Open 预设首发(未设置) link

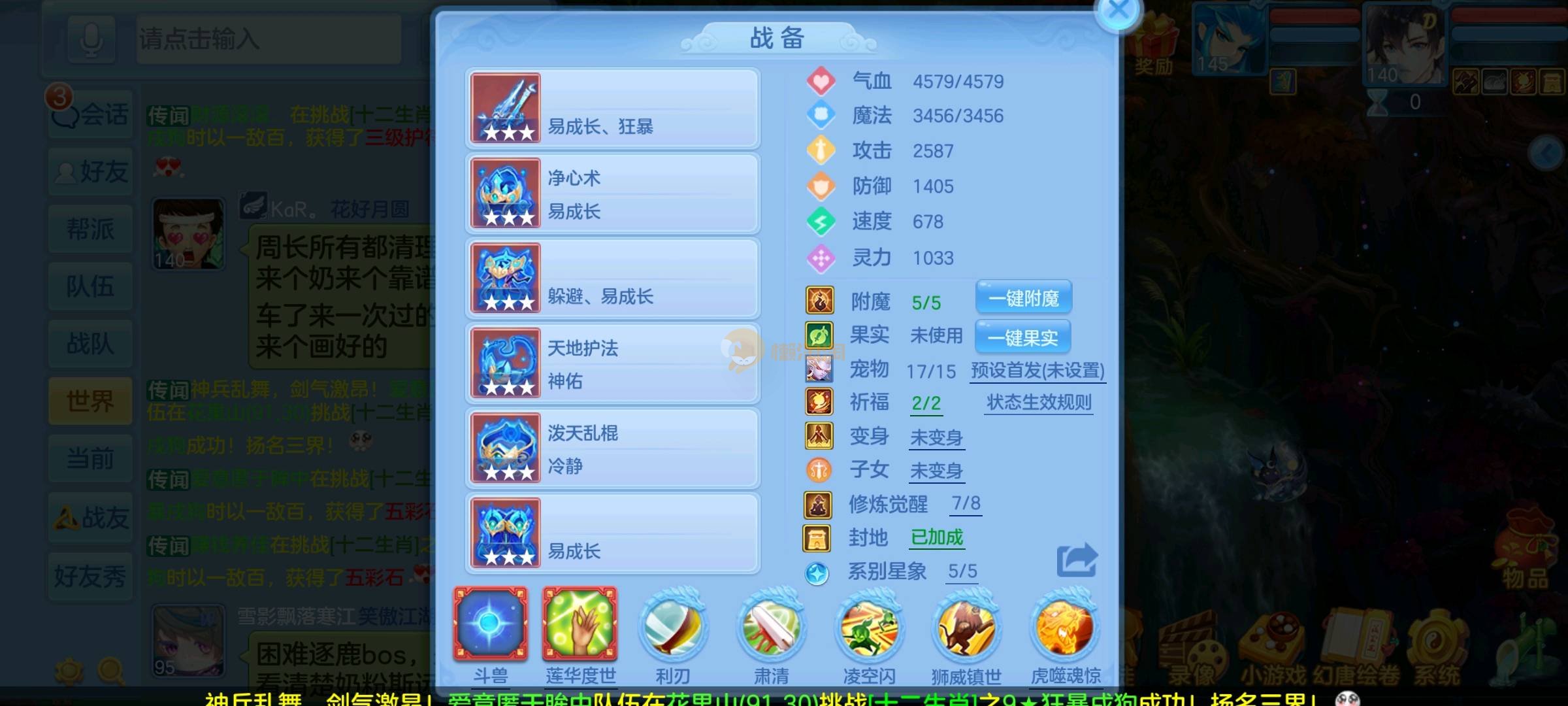point(1037,371)
